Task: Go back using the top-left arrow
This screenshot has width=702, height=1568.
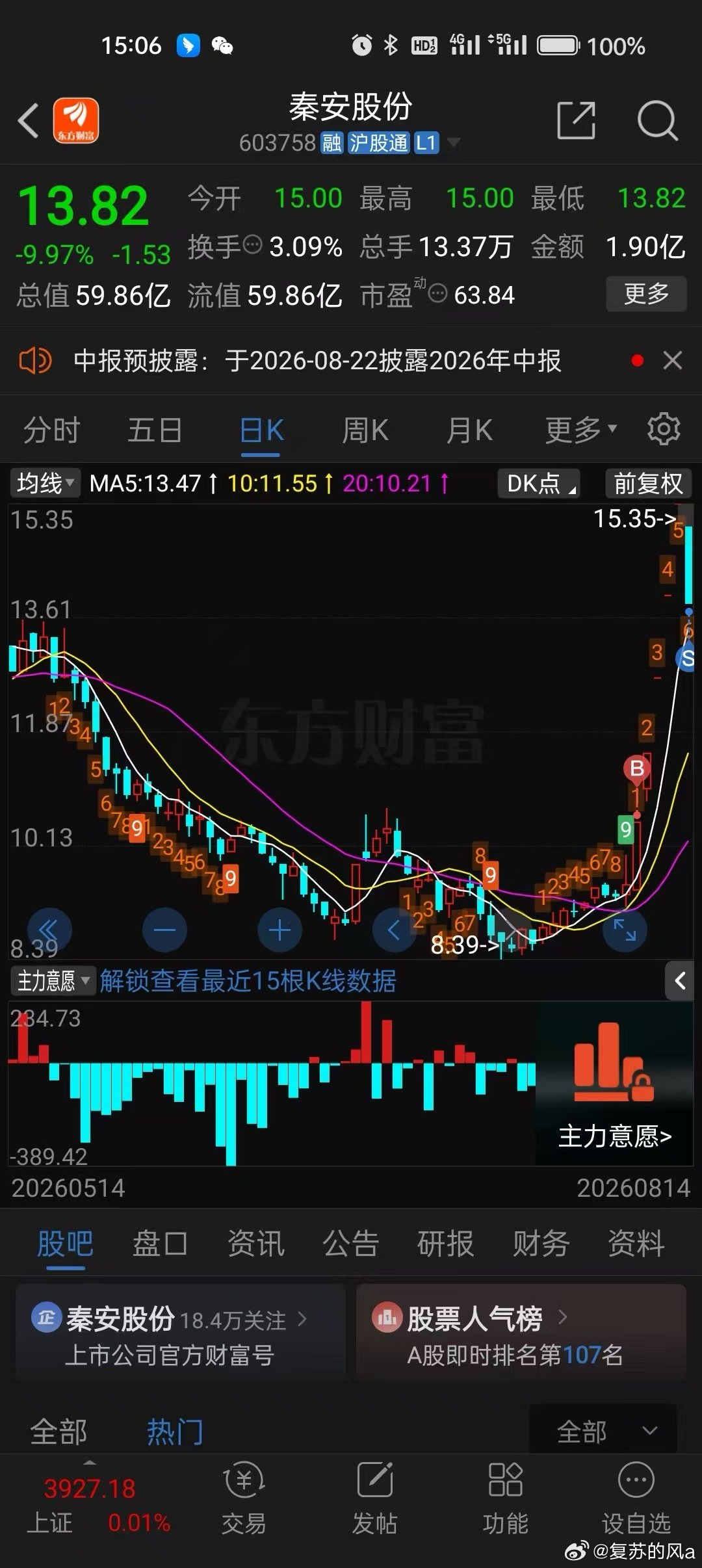Action: pos(29,121)
